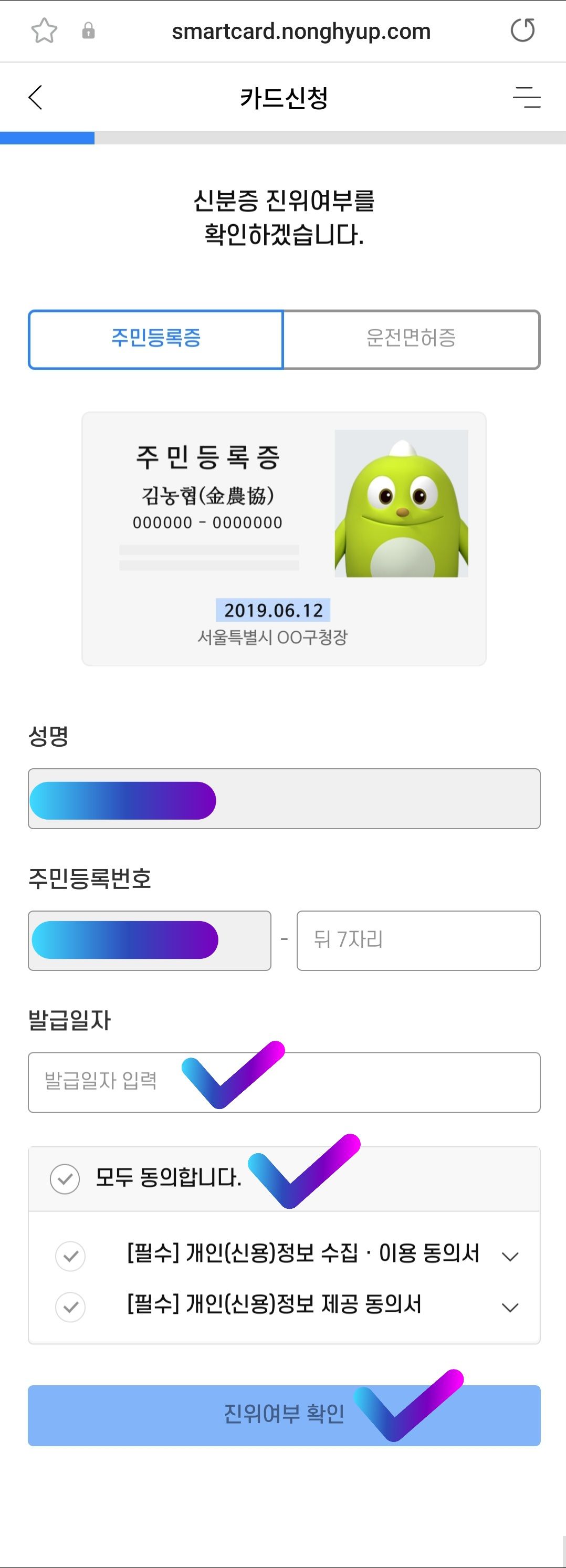This screenshot has height=1568, width=566.
Task: Tap the bookmark star icon in the browser
Action: pos(46,30)
